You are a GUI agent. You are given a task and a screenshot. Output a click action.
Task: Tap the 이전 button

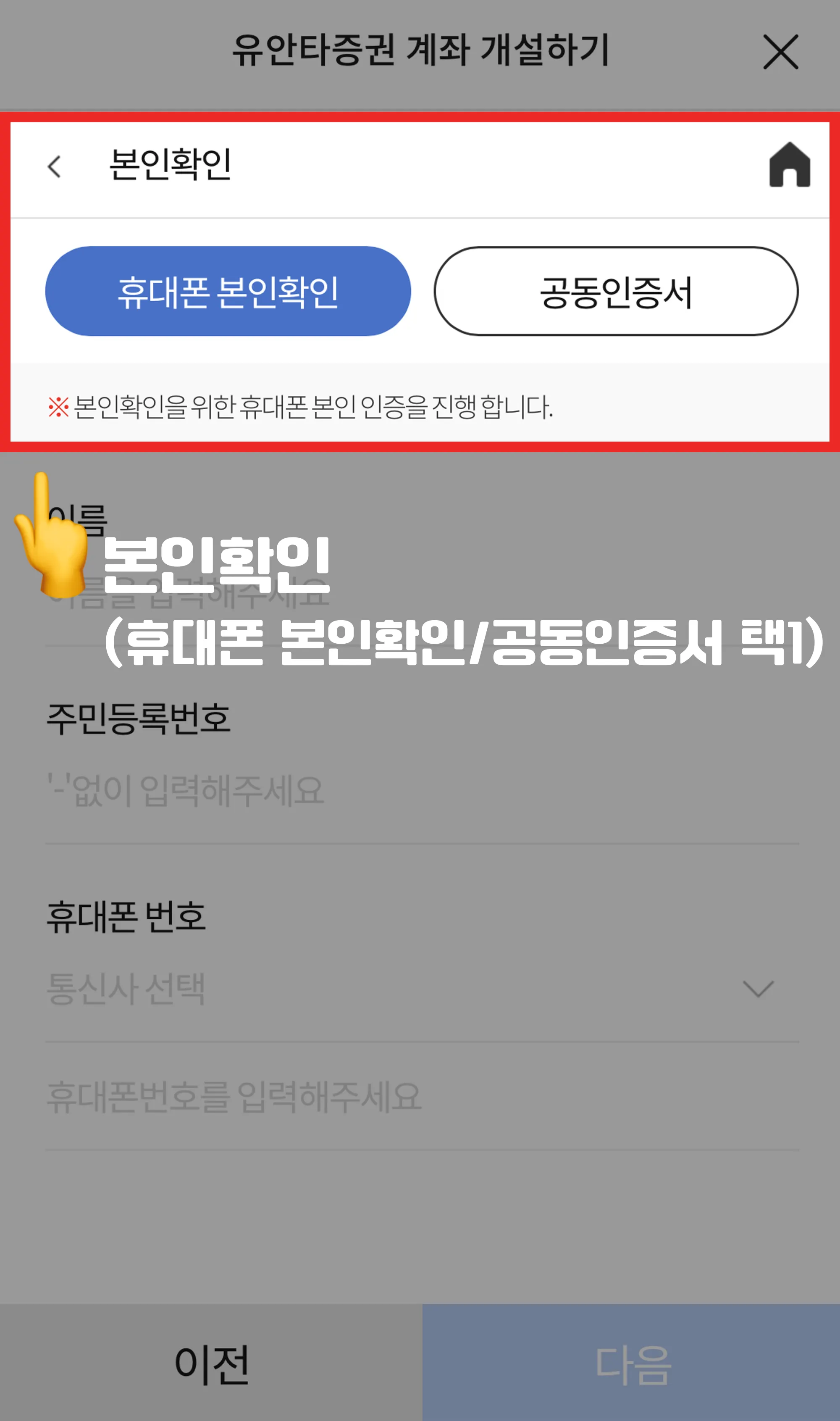tap(210, 1363)
